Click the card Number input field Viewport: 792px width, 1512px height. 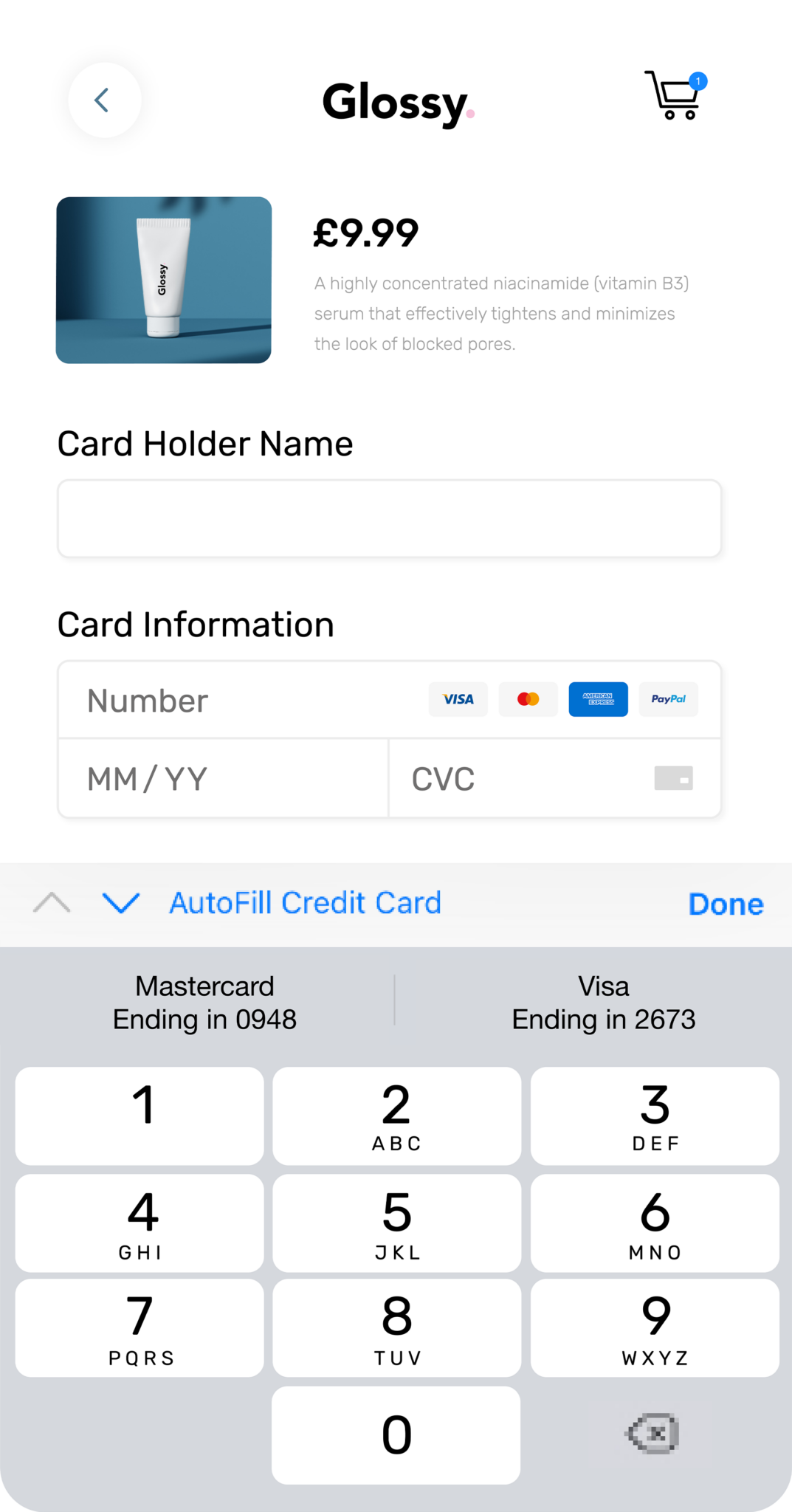pyautogui.click(x=221, y=699)
